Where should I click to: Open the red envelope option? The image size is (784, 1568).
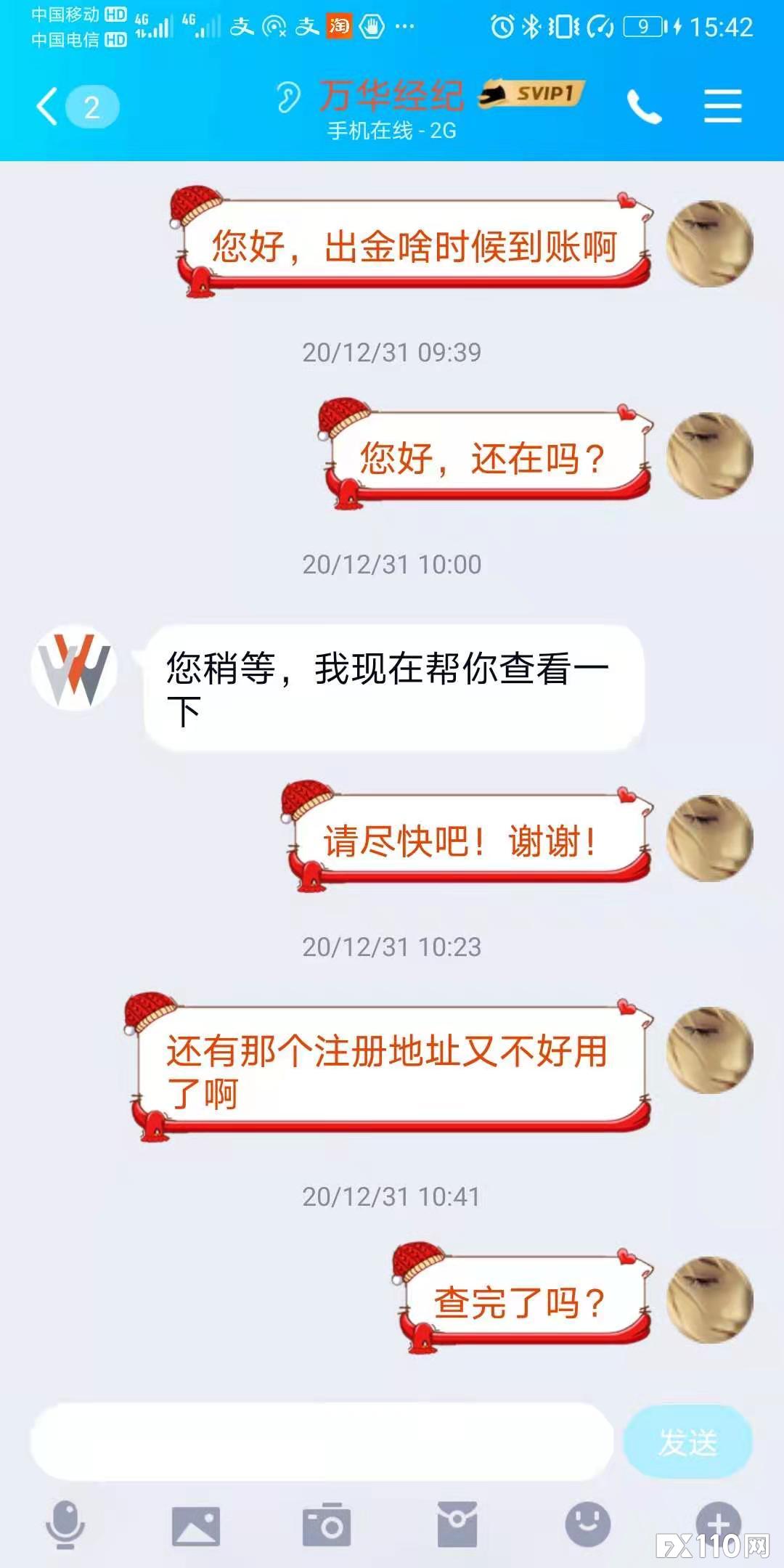[x=457, y=1524]
